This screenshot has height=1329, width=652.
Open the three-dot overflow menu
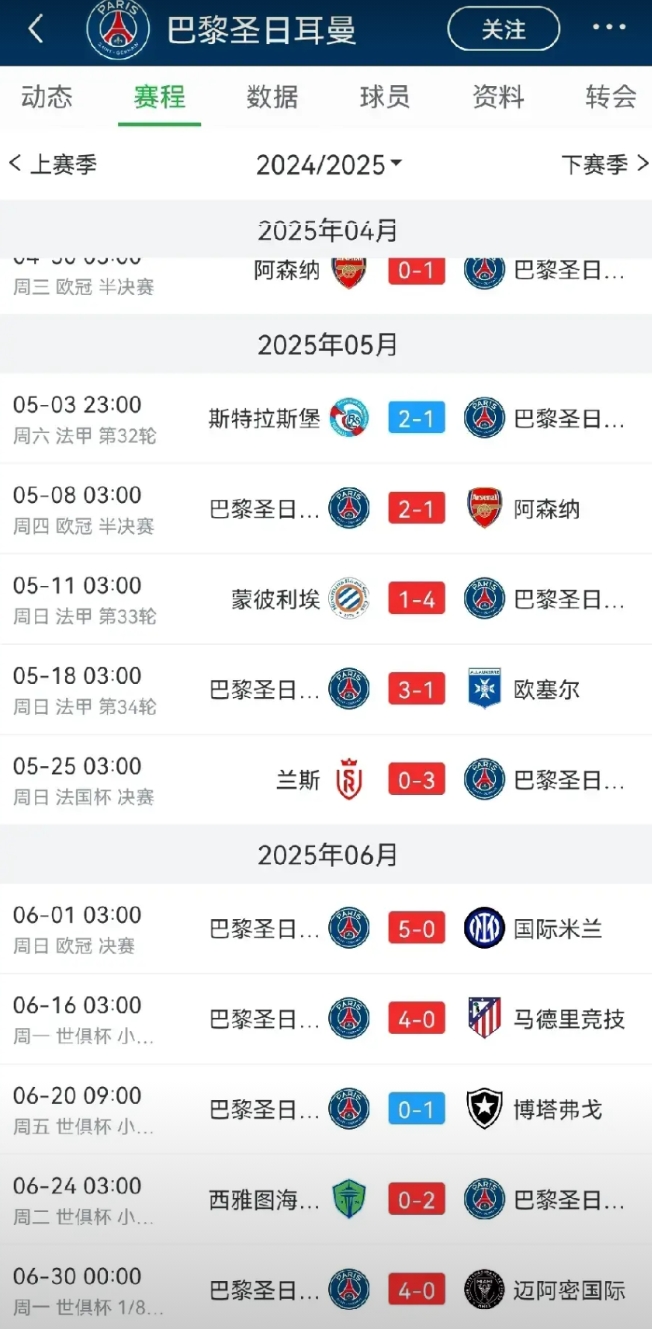pyautogui.click(x=609, y=28)
